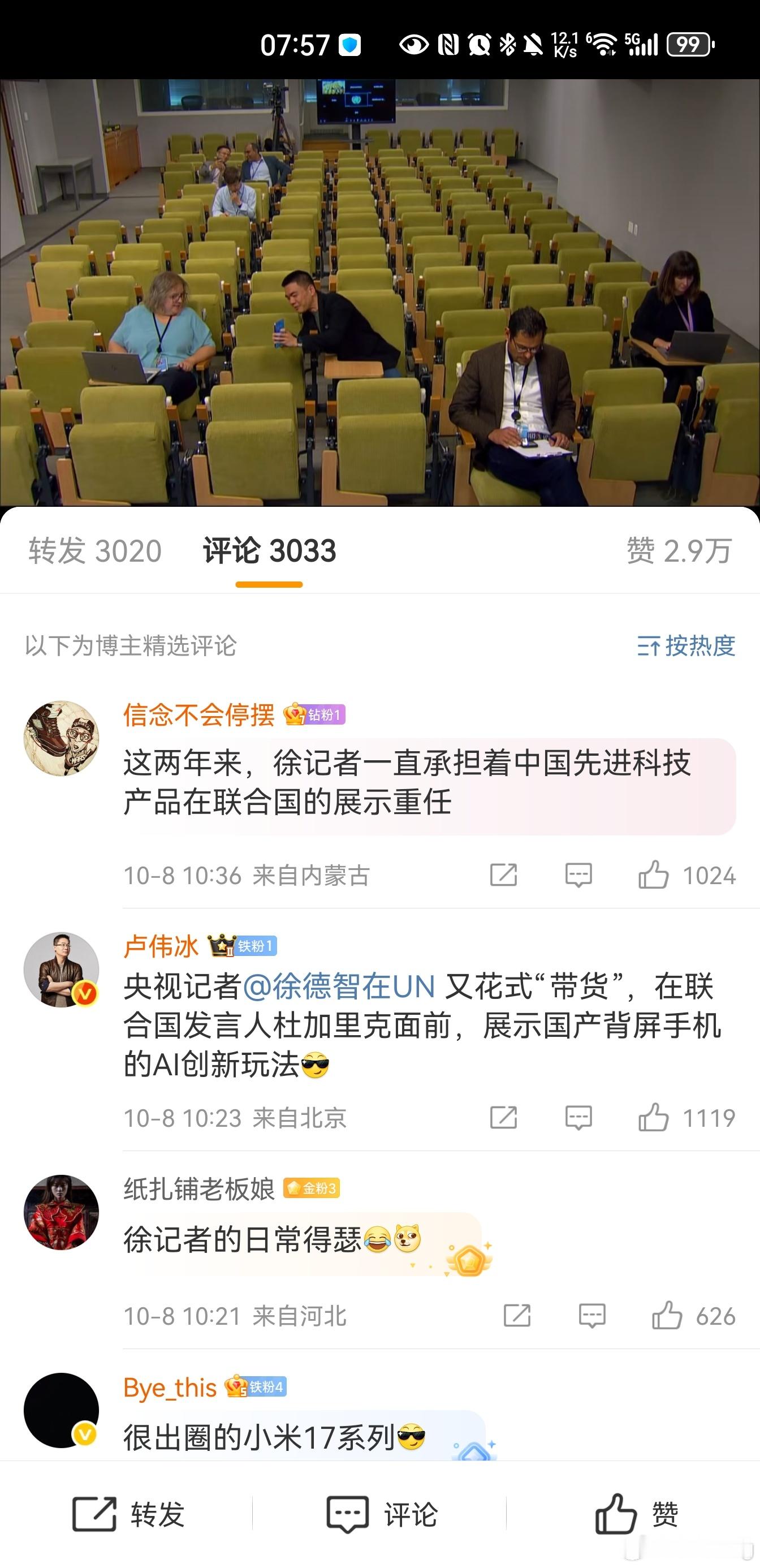Like 卢伟冰's comment
Image resolution: width=760 pixels, height=1568 pixels.
pyautogui.click(x=654, y=1118)
